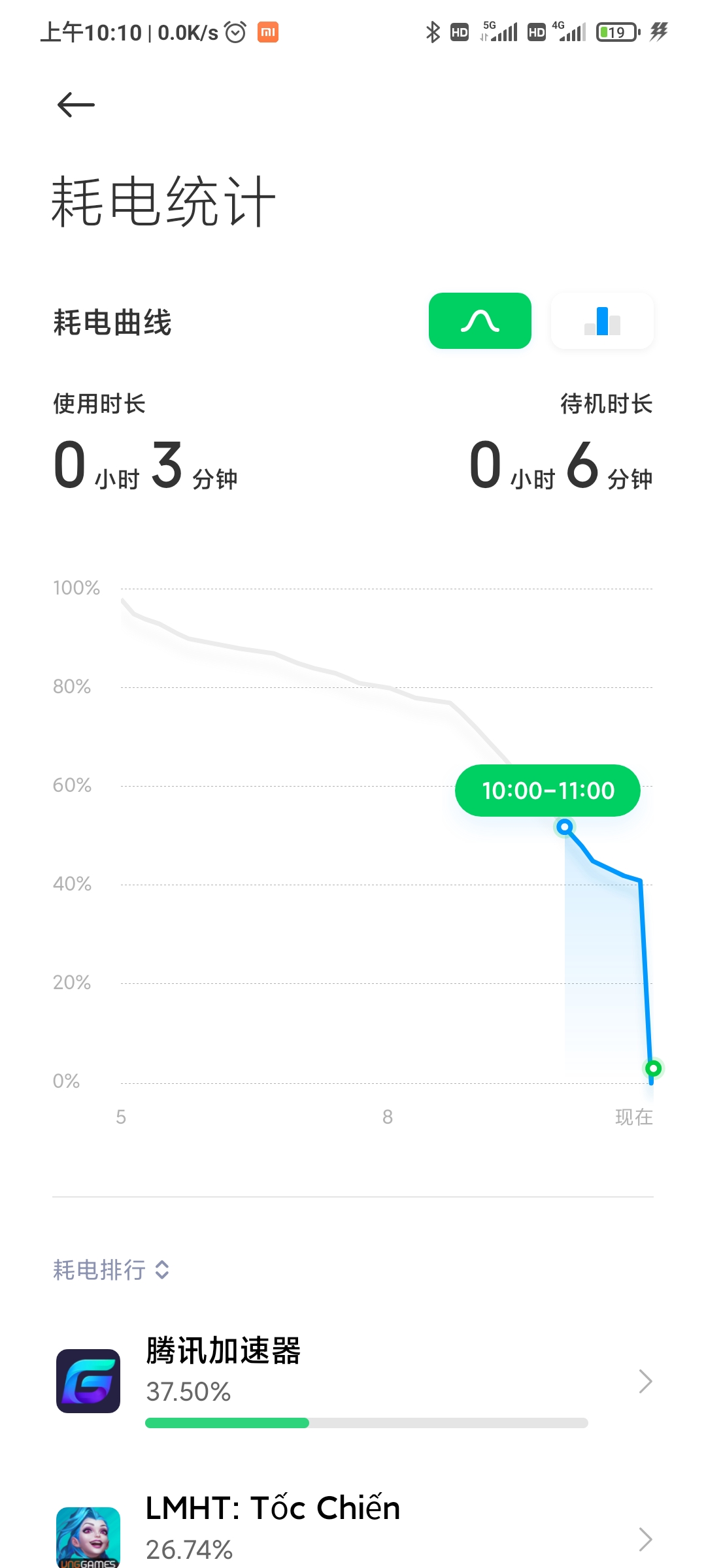Tap the blue 10:00–11:00 marker on curve
706x1568 pixels.
565,827
